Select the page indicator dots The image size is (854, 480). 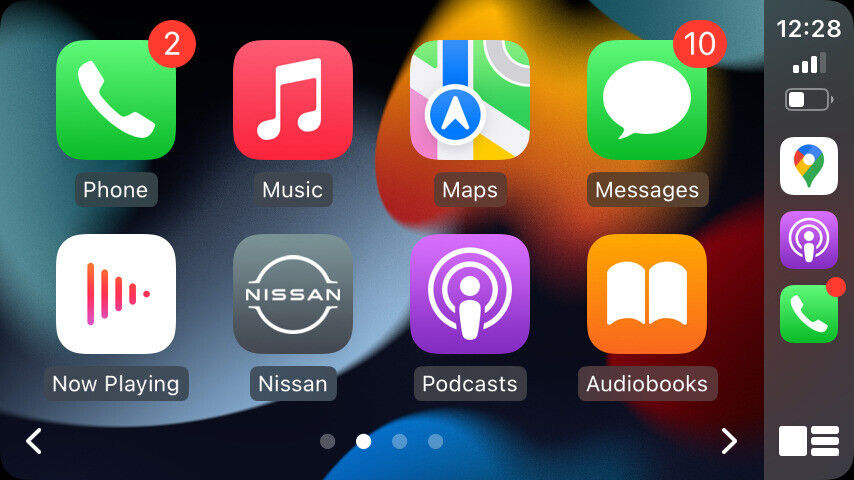click(x=381, y=441)
